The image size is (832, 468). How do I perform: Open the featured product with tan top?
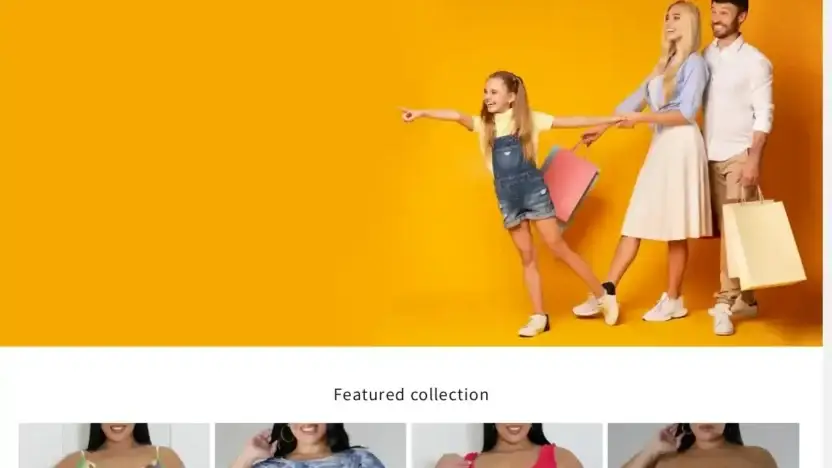coord(703,446)
